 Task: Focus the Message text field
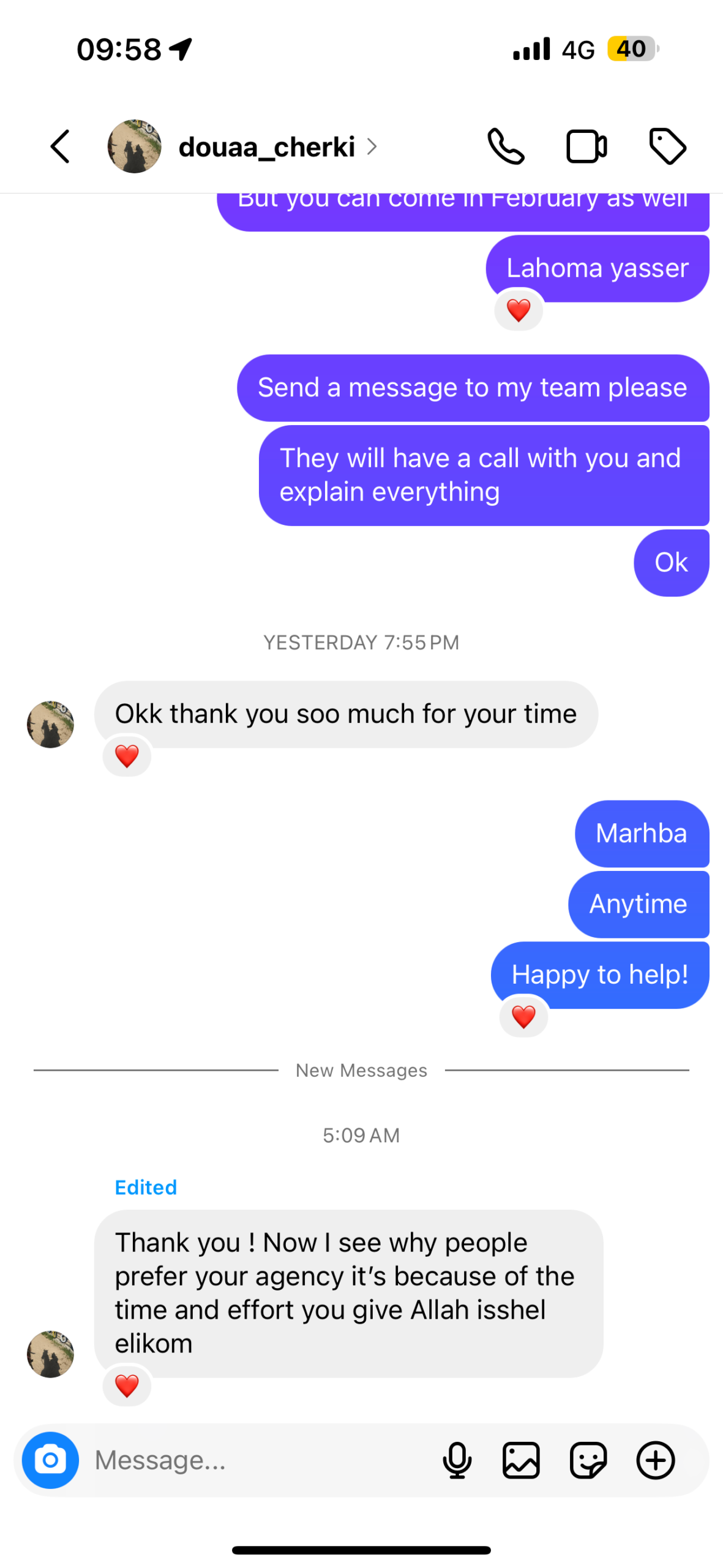click(257, 1460)
